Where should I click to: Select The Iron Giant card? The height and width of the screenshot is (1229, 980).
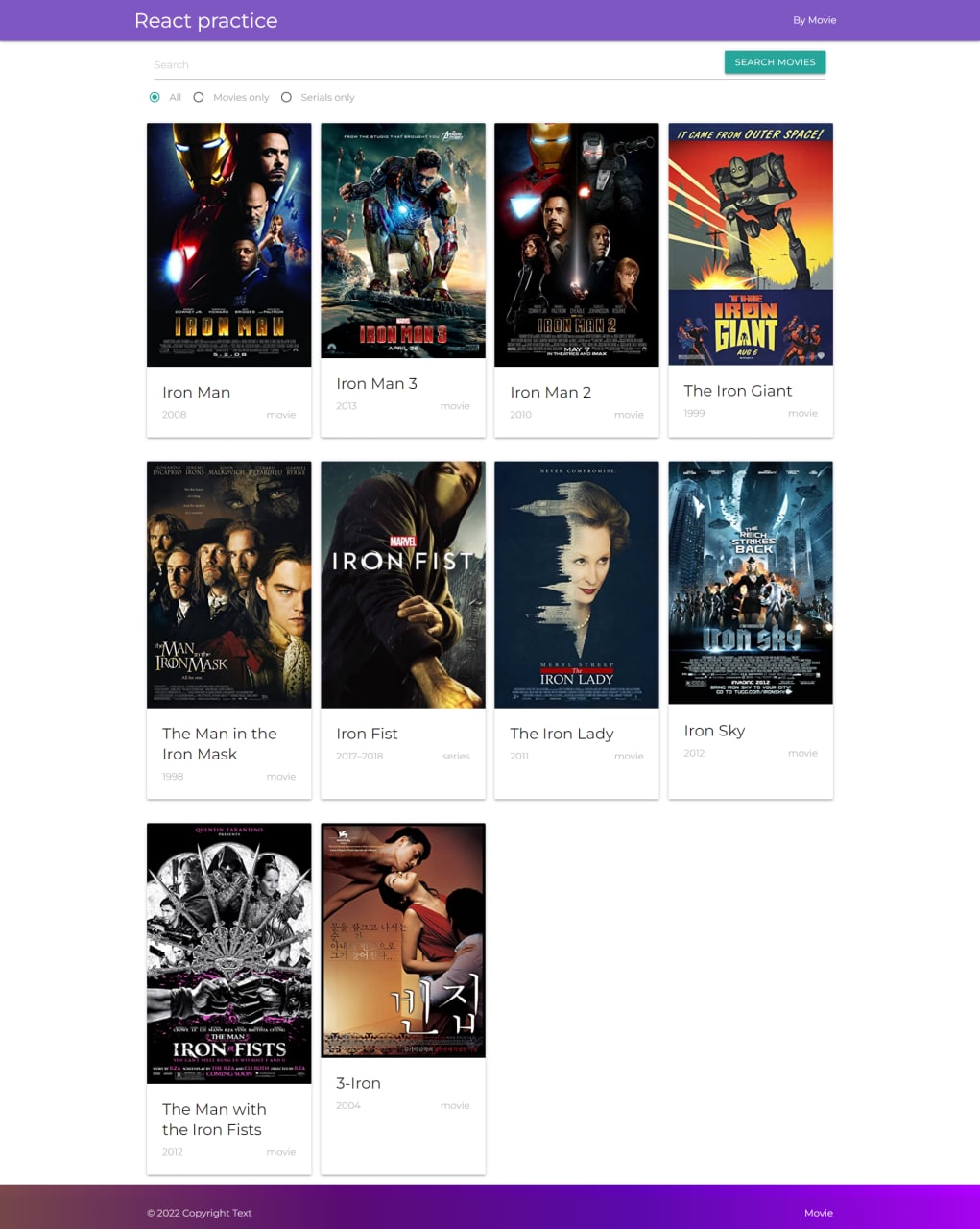click(x=750, y=277)
